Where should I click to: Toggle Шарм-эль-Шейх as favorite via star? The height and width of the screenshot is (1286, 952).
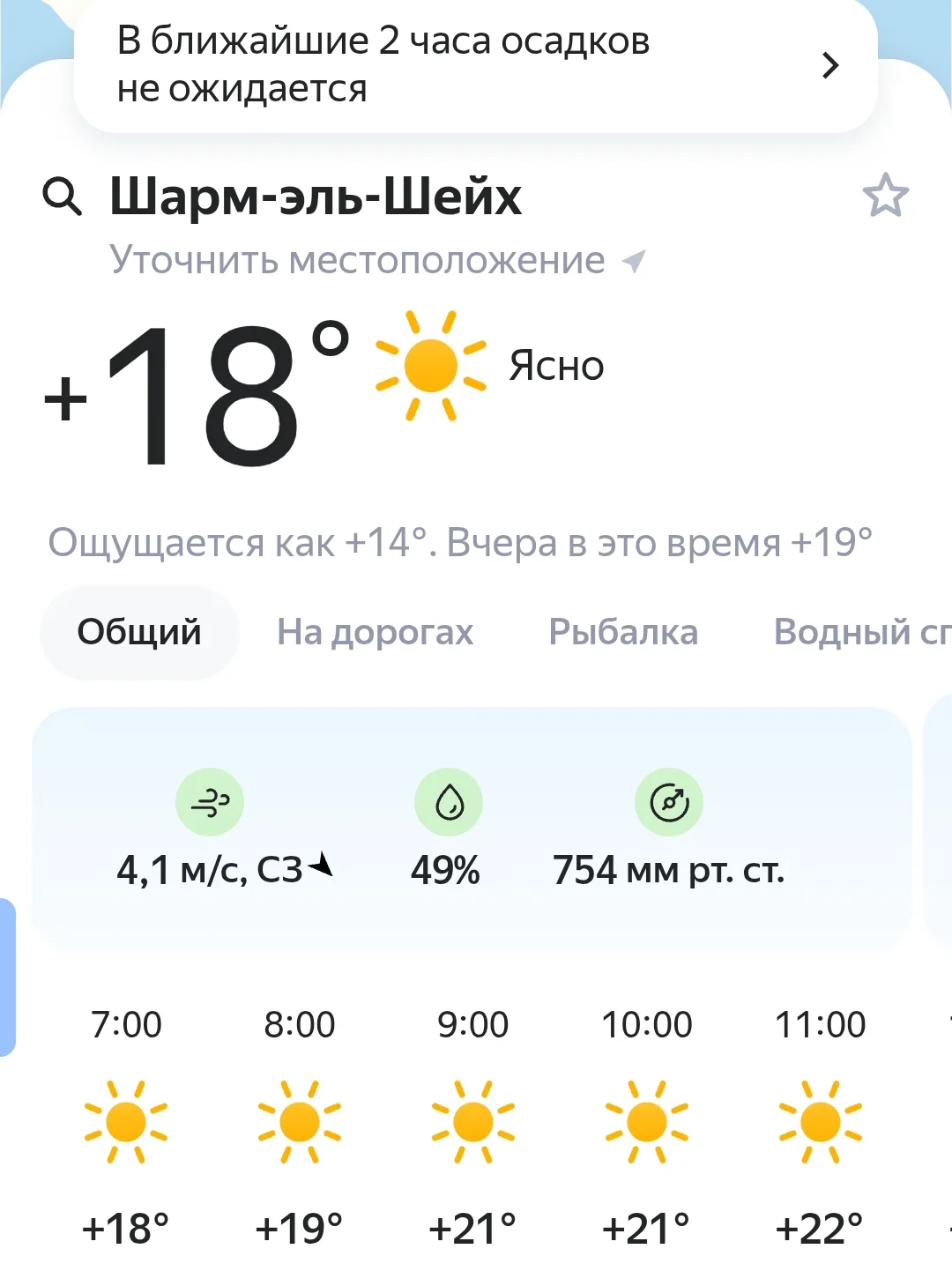[888, 196]
